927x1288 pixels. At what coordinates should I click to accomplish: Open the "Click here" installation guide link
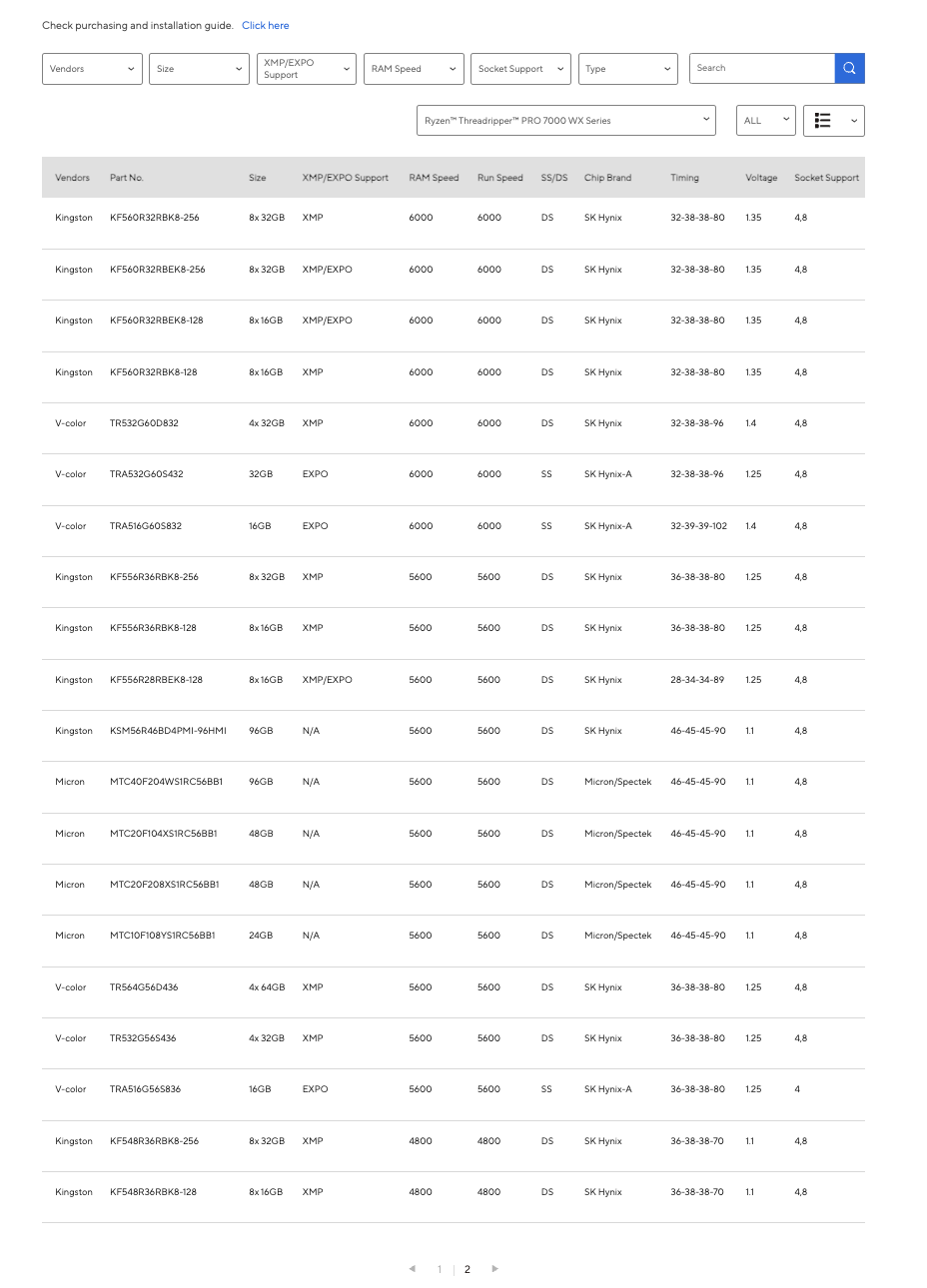[265, 26]
